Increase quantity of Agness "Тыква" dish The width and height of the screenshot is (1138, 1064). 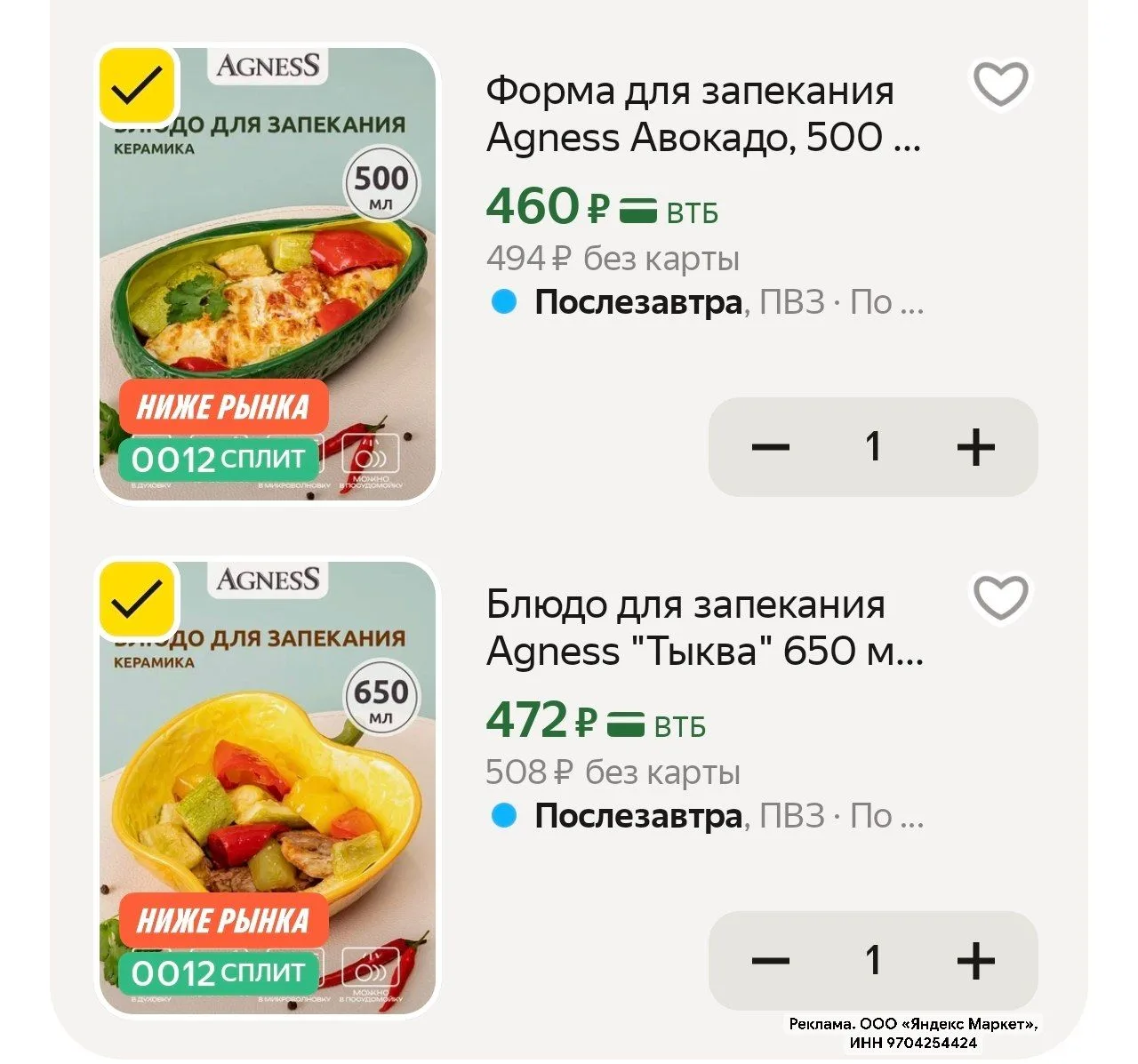click(975, 960)
